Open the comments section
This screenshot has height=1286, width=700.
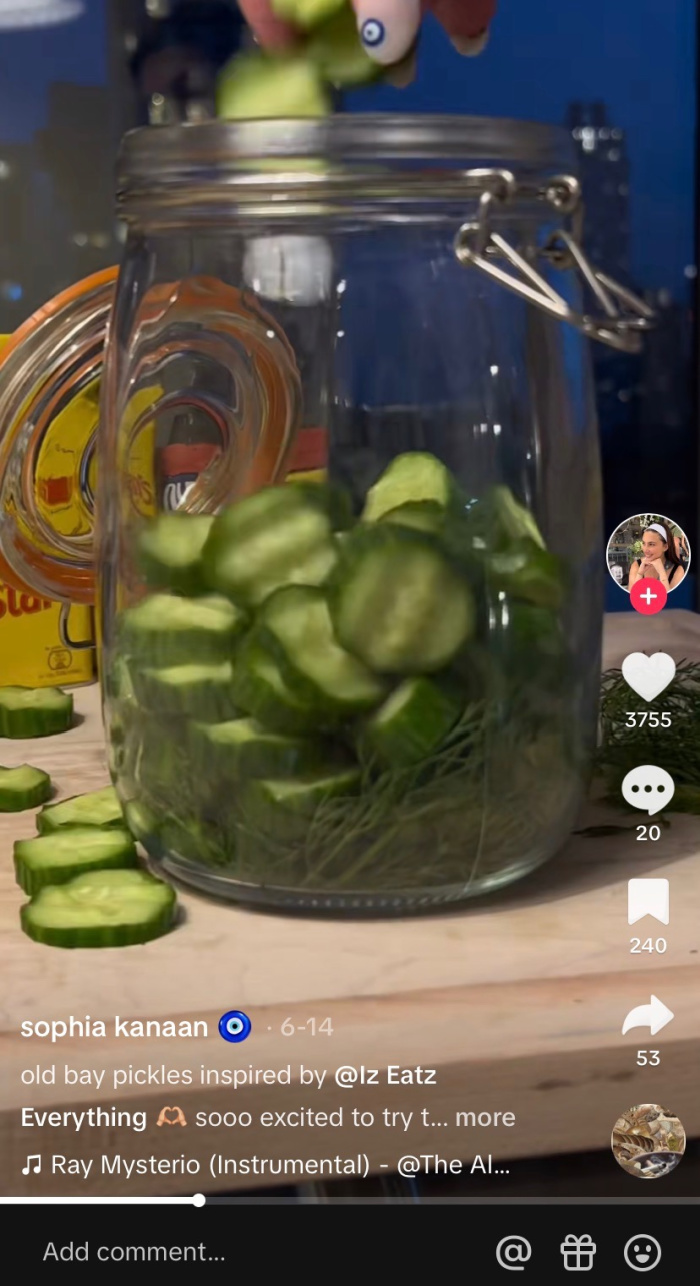(648, 790)
